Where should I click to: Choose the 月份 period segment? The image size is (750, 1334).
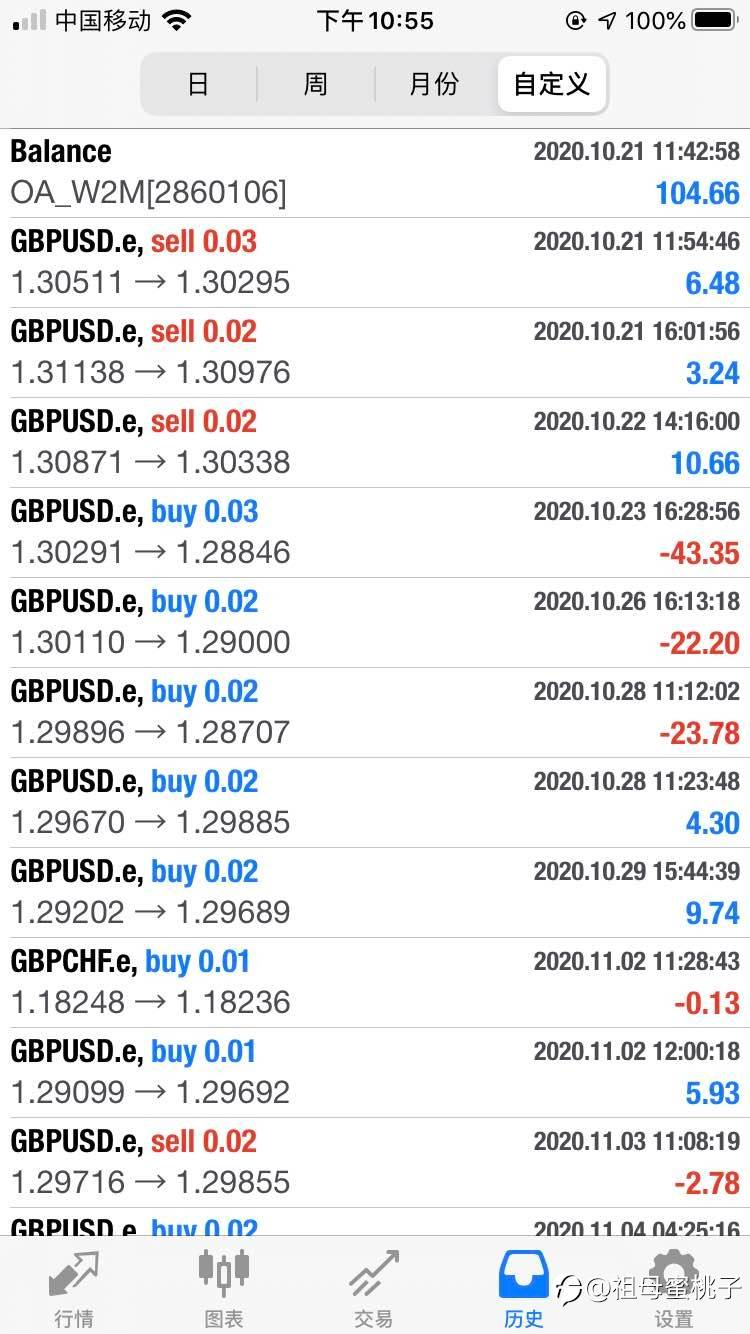click(x=434, y=84)
